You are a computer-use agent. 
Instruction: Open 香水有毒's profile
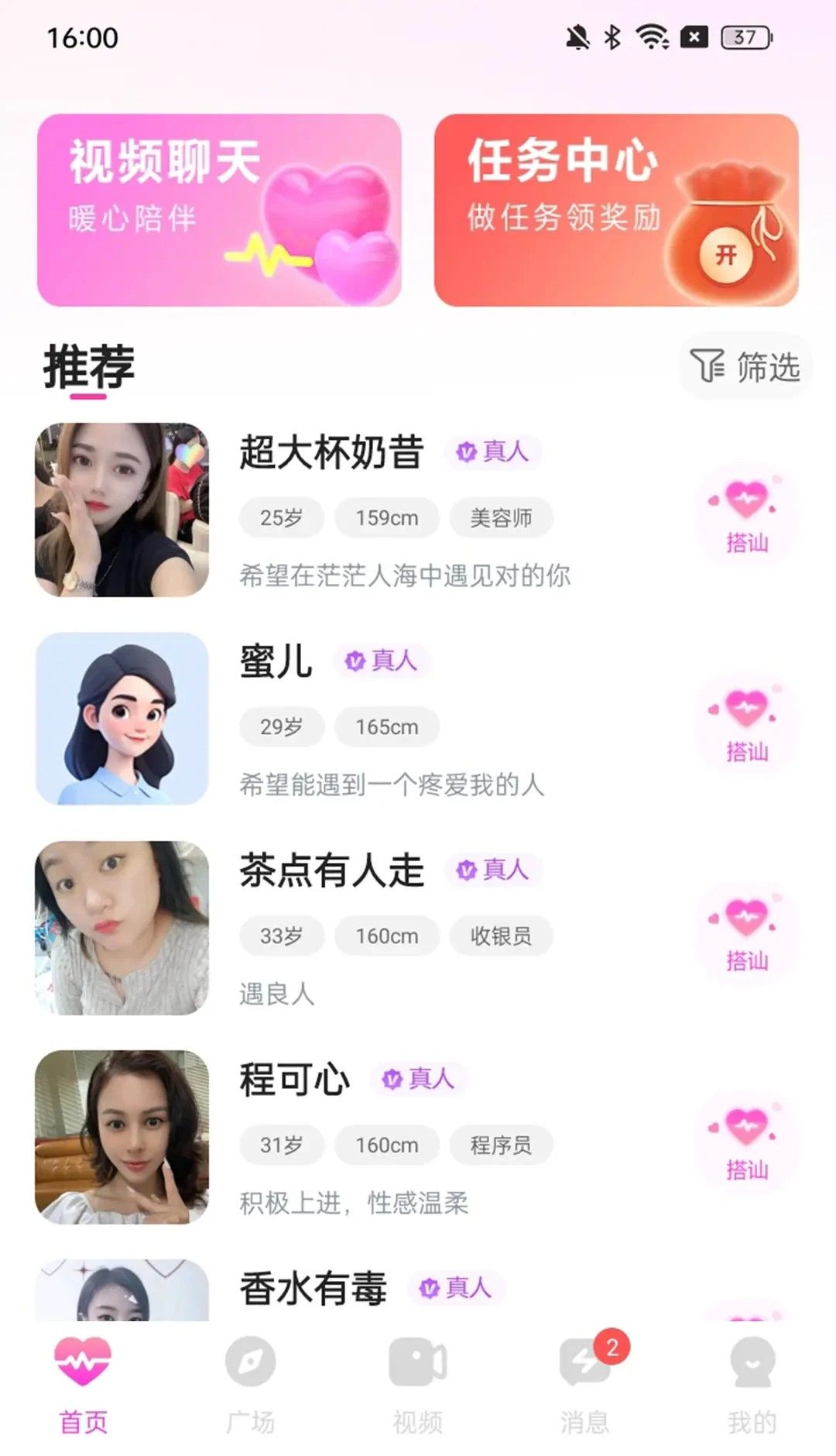(x=313, y=1289)
